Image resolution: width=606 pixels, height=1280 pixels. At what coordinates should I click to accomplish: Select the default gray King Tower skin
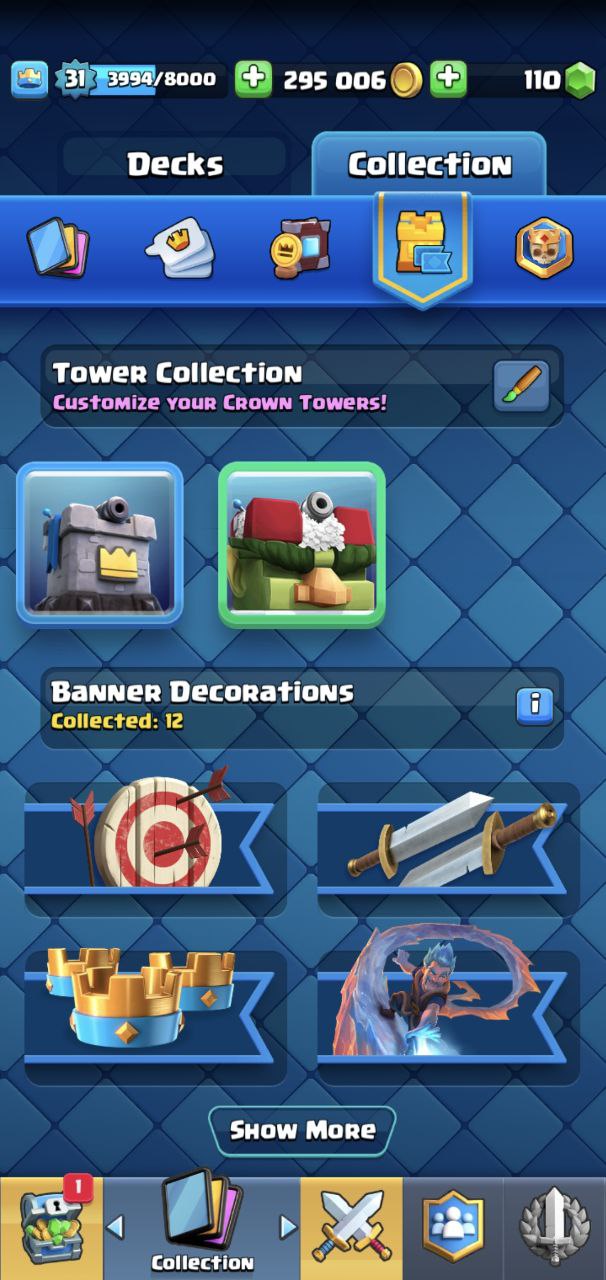(x=100, y=543)
